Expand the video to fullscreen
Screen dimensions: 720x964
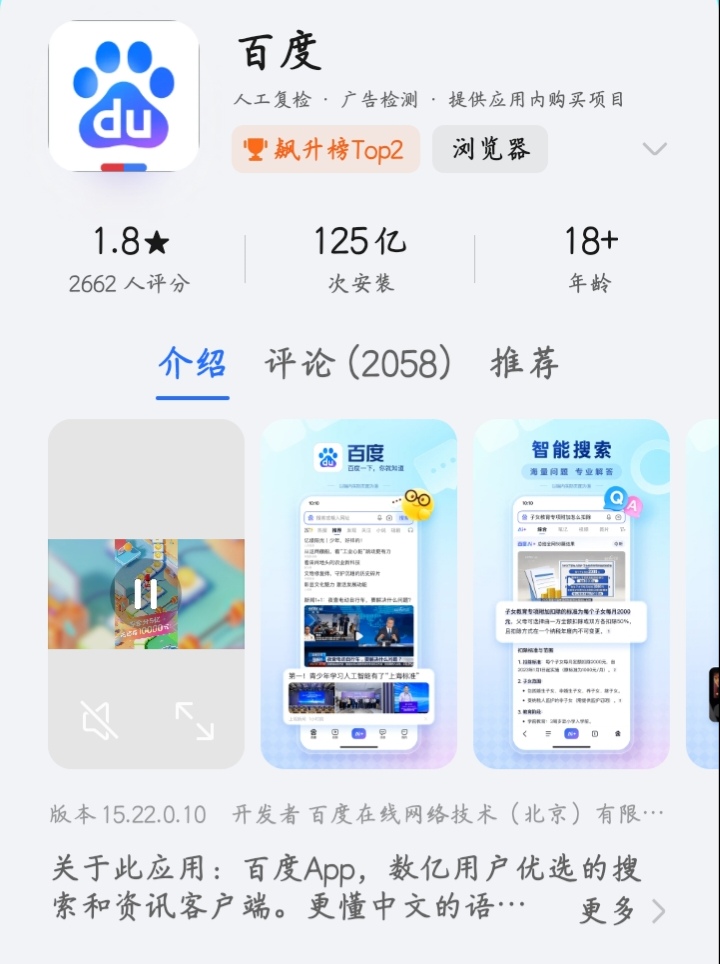coord(194,720)
